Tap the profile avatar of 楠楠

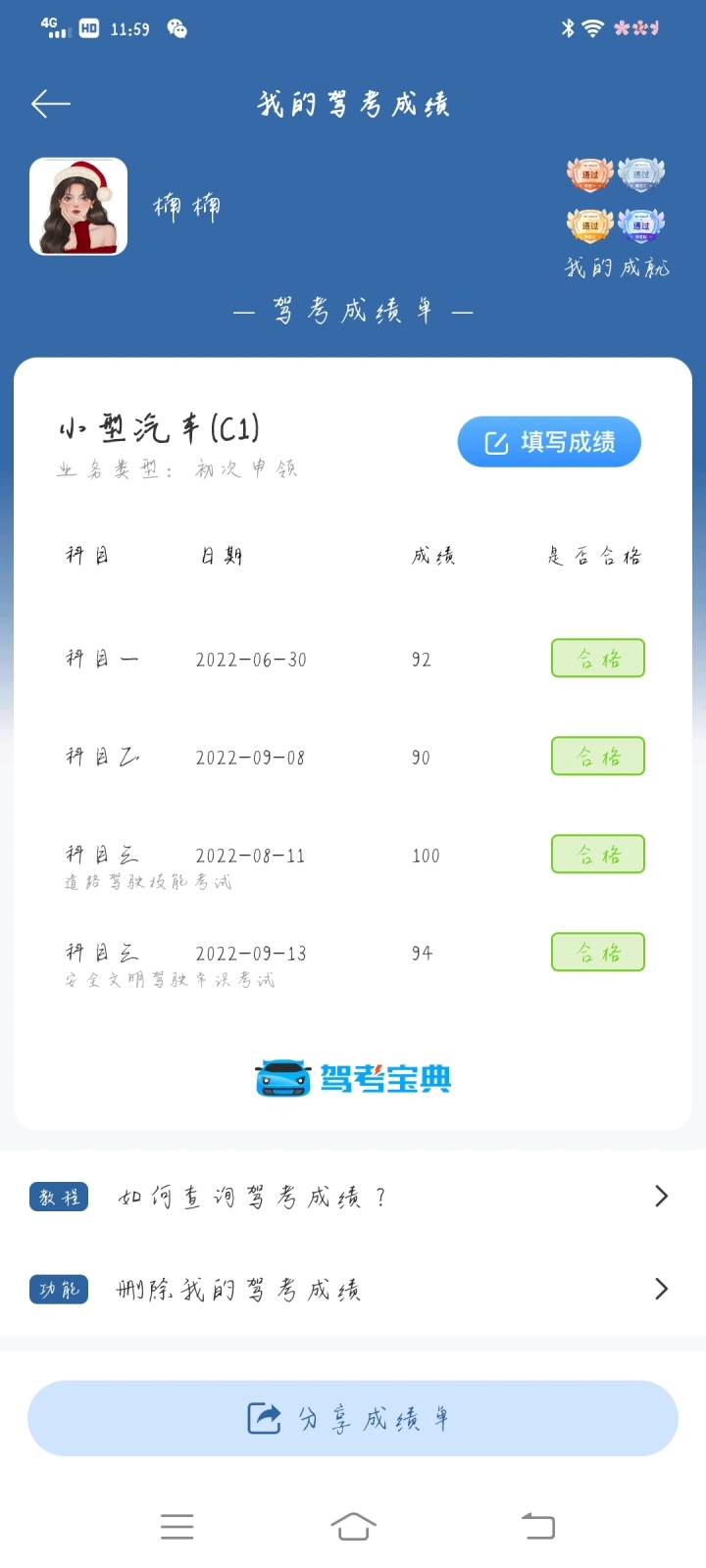pos(78,207)
